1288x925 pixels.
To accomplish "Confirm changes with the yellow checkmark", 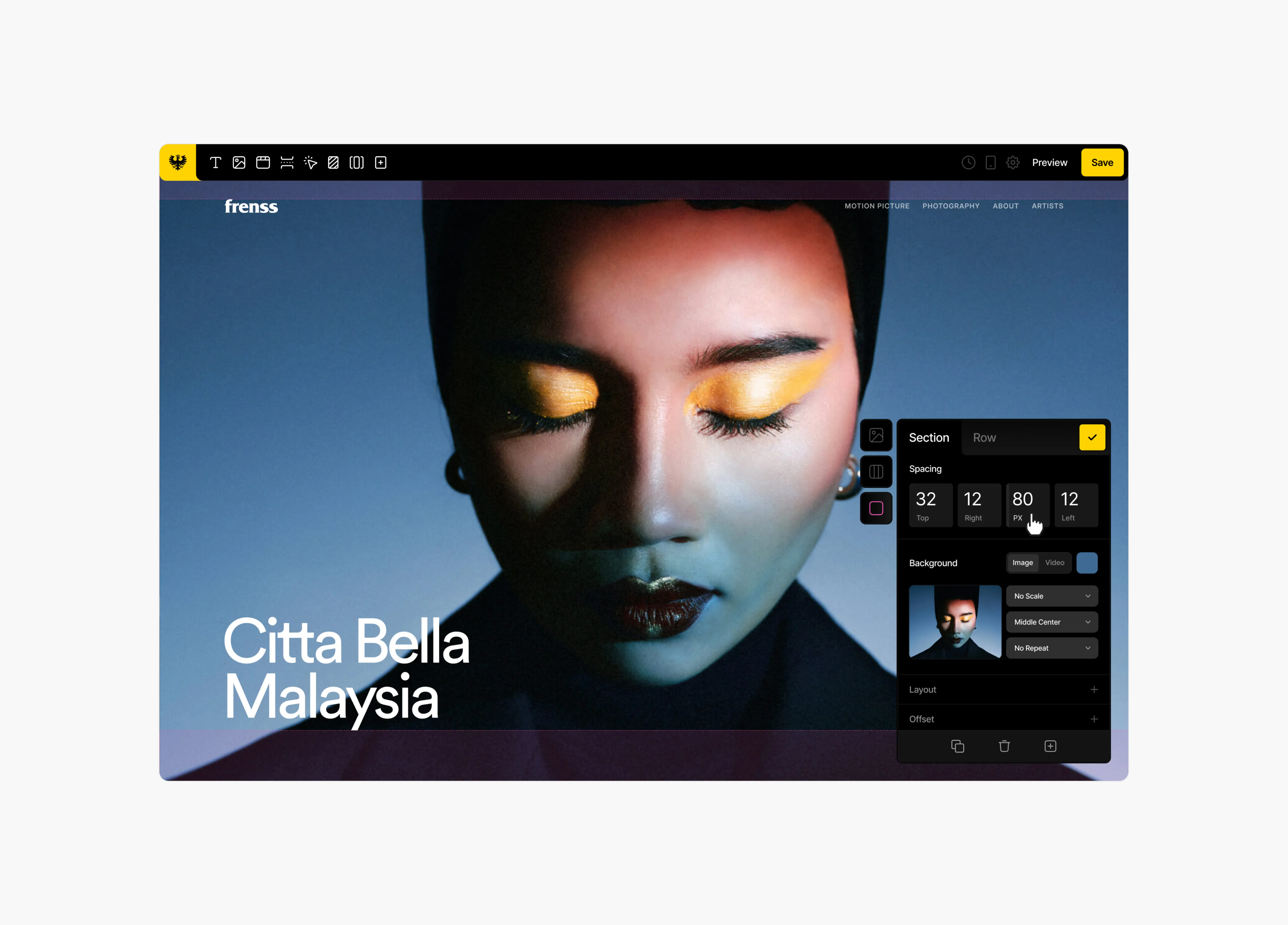I will tap(1092, 438).
